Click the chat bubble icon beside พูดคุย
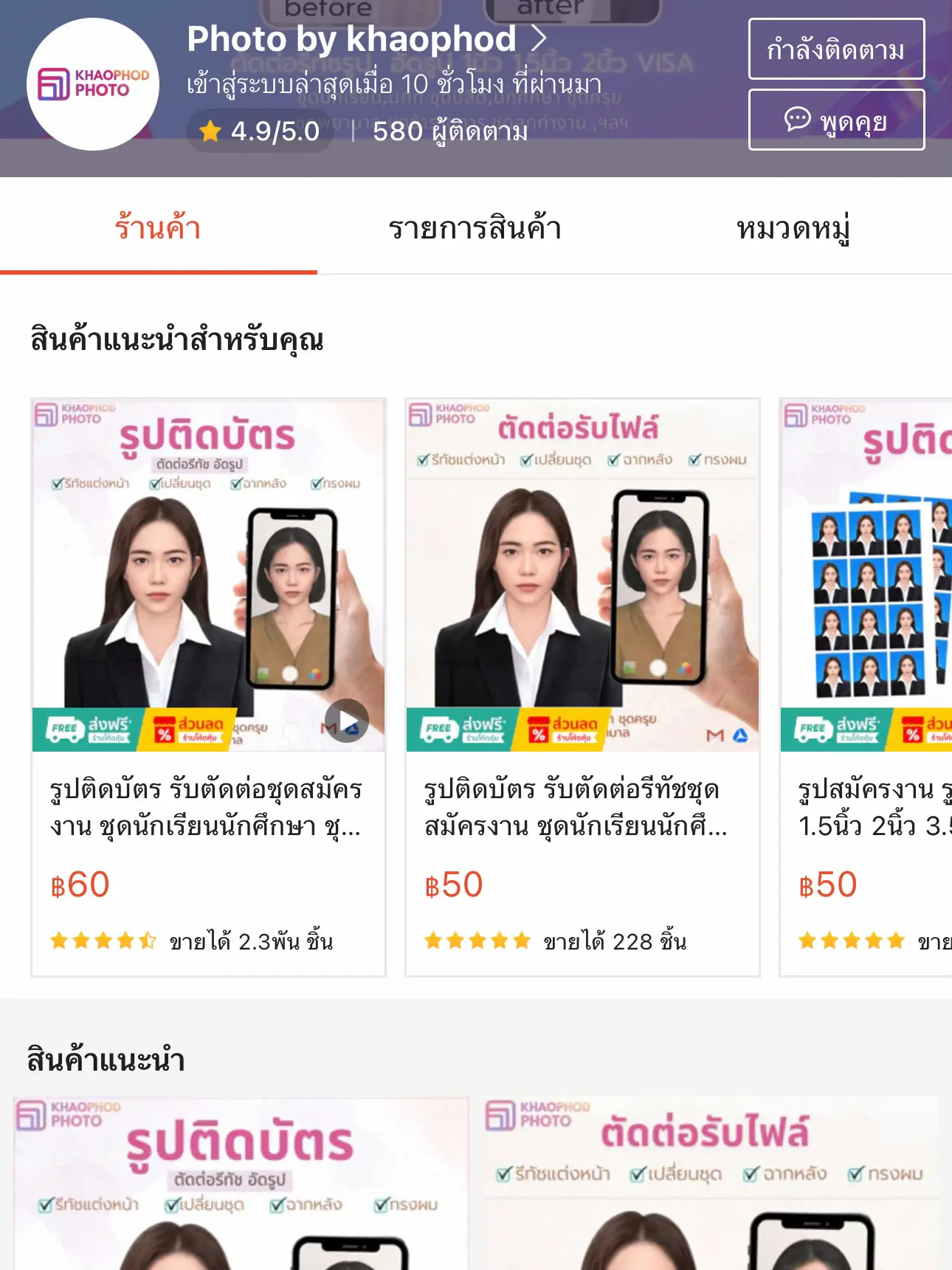 [796, 122]
